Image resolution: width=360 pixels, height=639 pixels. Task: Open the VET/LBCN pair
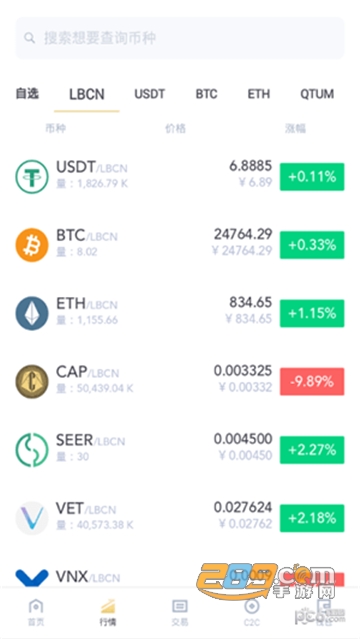pyautogui.click(x=180, y=518)
